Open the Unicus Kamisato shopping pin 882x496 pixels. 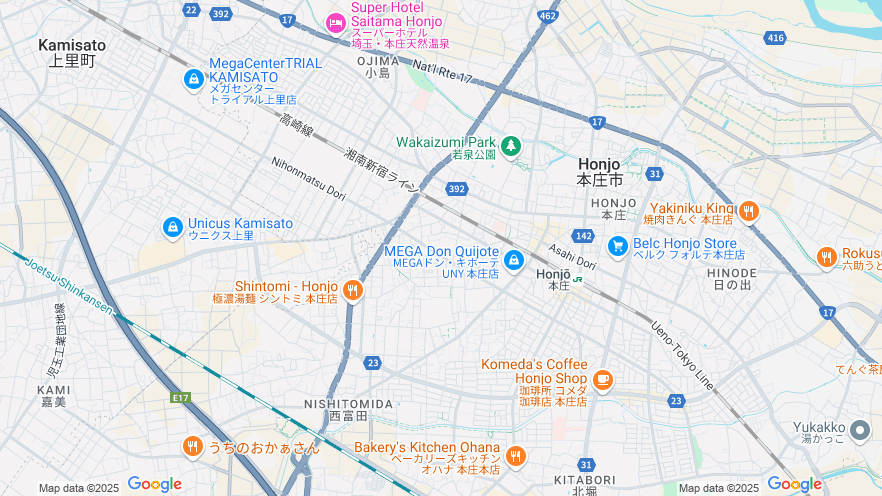[x=173, y=228]
